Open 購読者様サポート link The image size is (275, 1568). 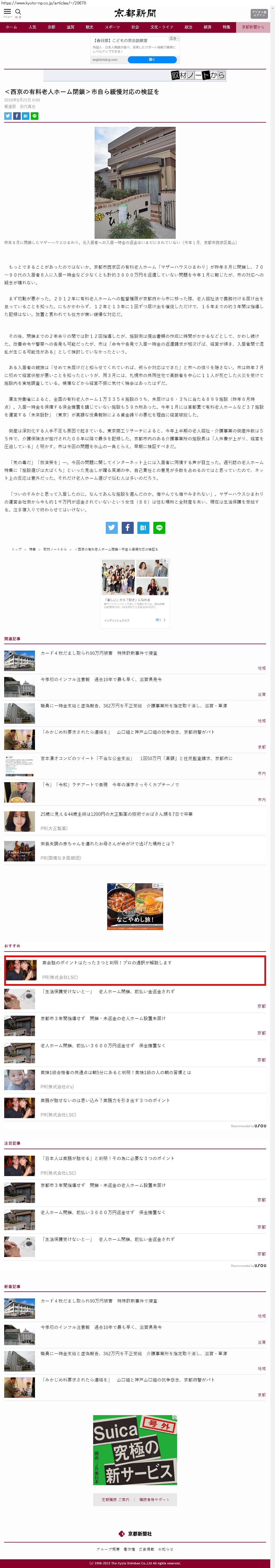(154, 1500)
